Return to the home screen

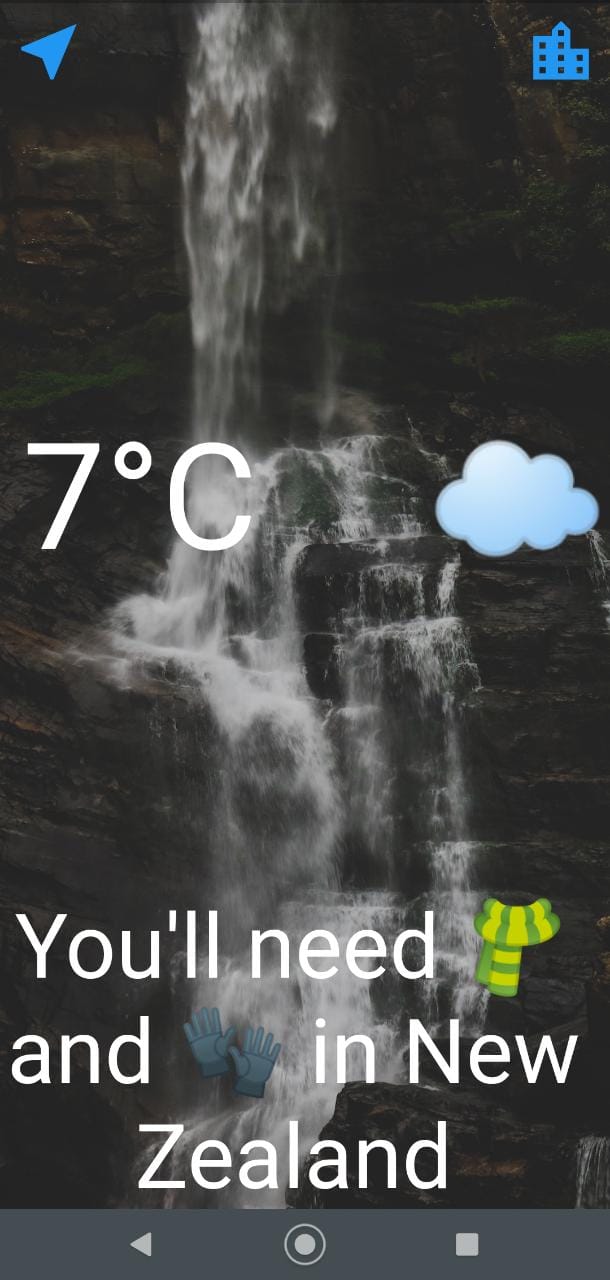(x=305, y=1244)
